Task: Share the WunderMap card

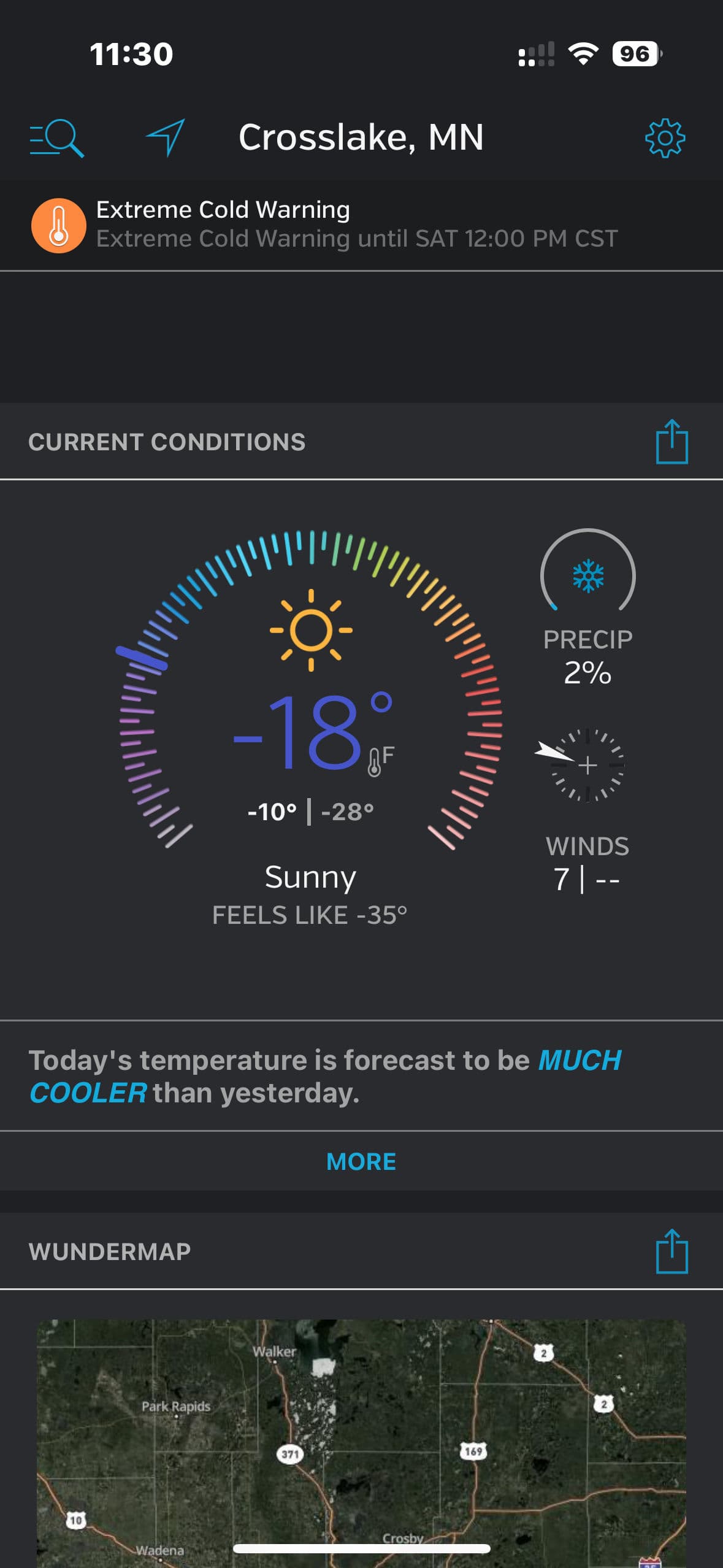Action: tap(671, 1251)
